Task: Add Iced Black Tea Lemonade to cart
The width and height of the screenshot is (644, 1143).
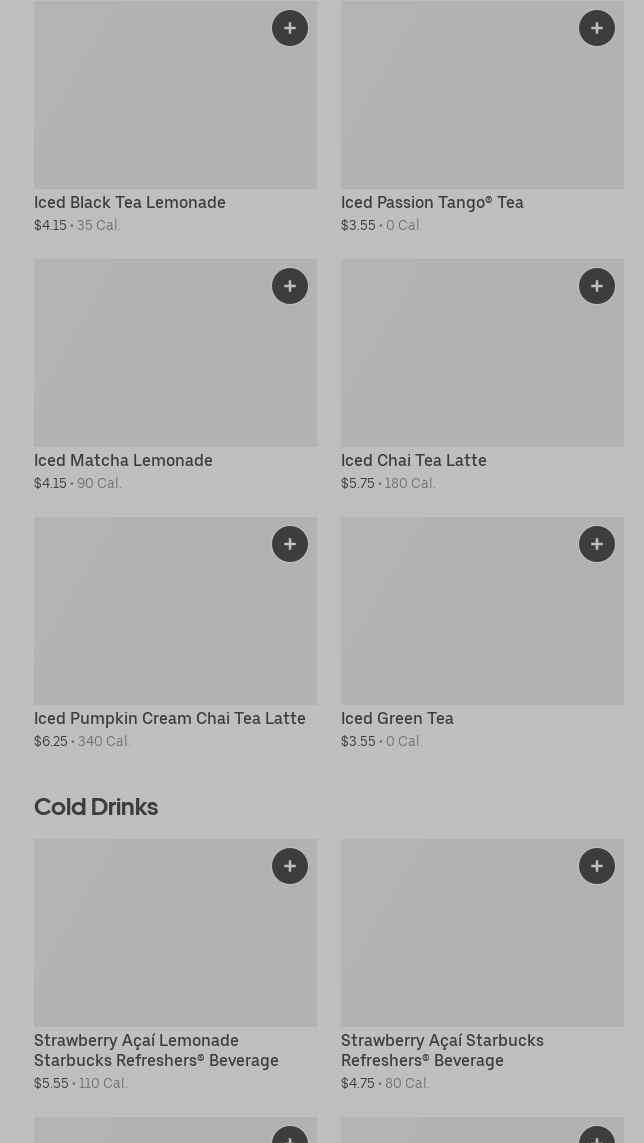Action: click(290, 28)
